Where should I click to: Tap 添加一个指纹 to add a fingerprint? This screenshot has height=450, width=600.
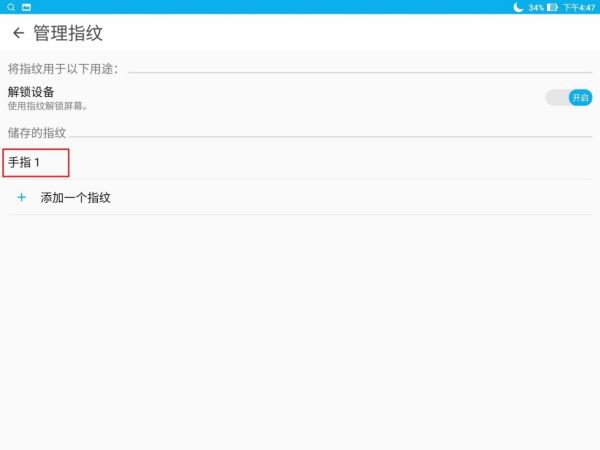[75, 198]
